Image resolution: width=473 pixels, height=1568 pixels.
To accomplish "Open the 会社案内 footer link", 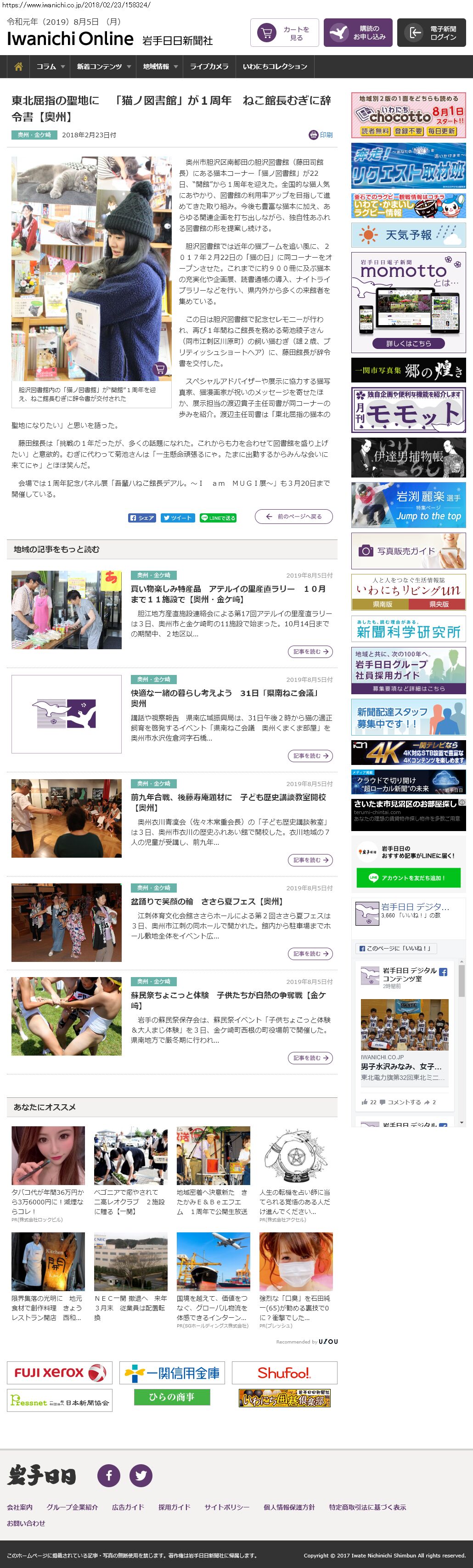I will click(19, 1507).
